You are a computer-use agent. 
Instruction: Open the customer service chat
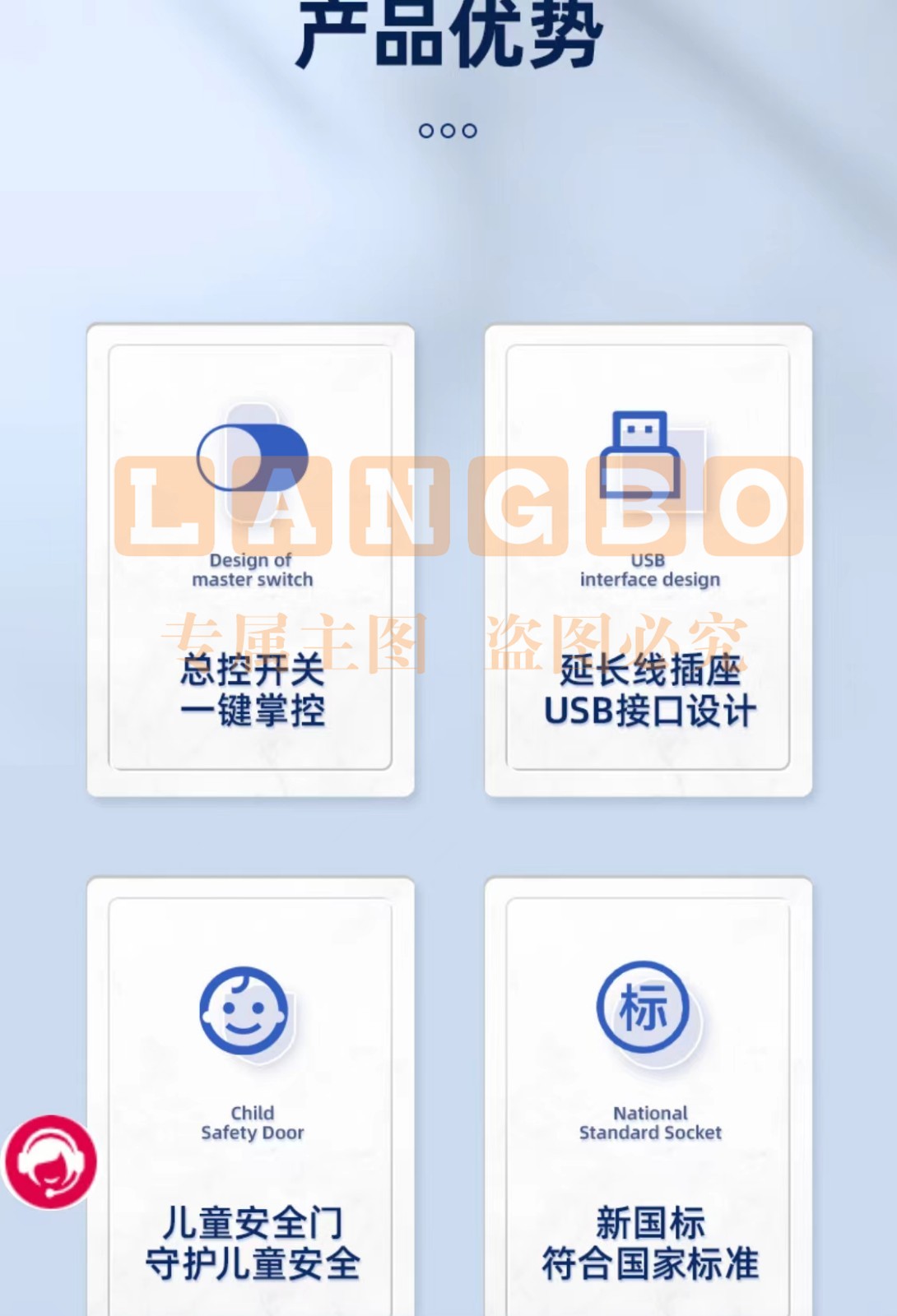click(50, 1161)
